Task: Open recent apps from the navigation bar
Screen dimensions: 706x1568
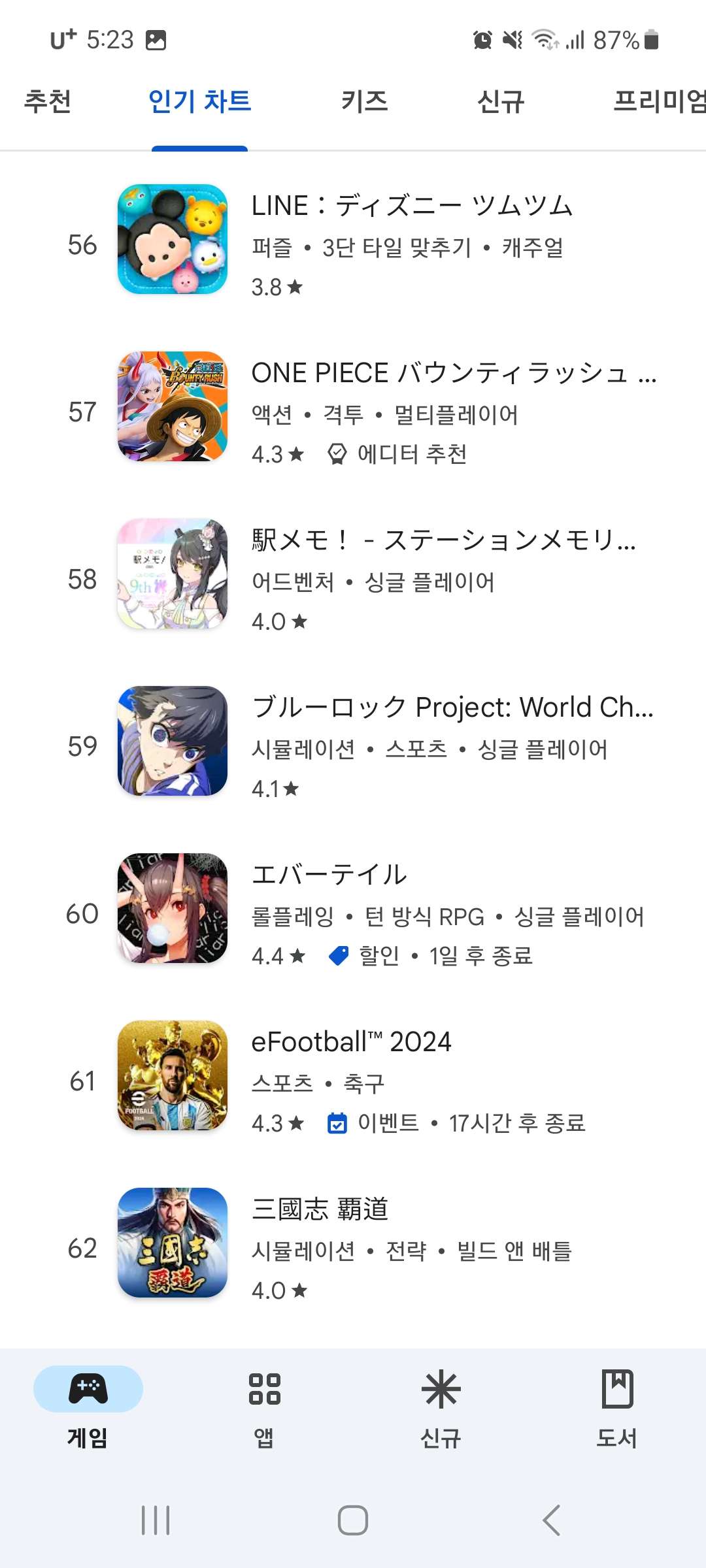Action: pyautogui.click(x=156, y=1520)
